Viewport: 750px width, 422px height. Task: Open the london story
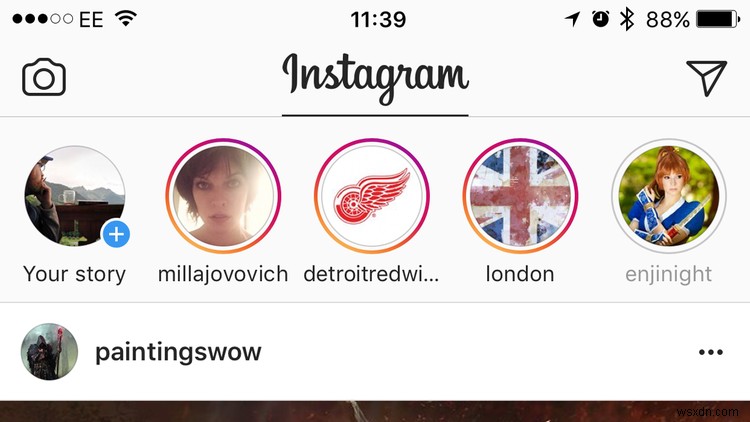point(520,196)
